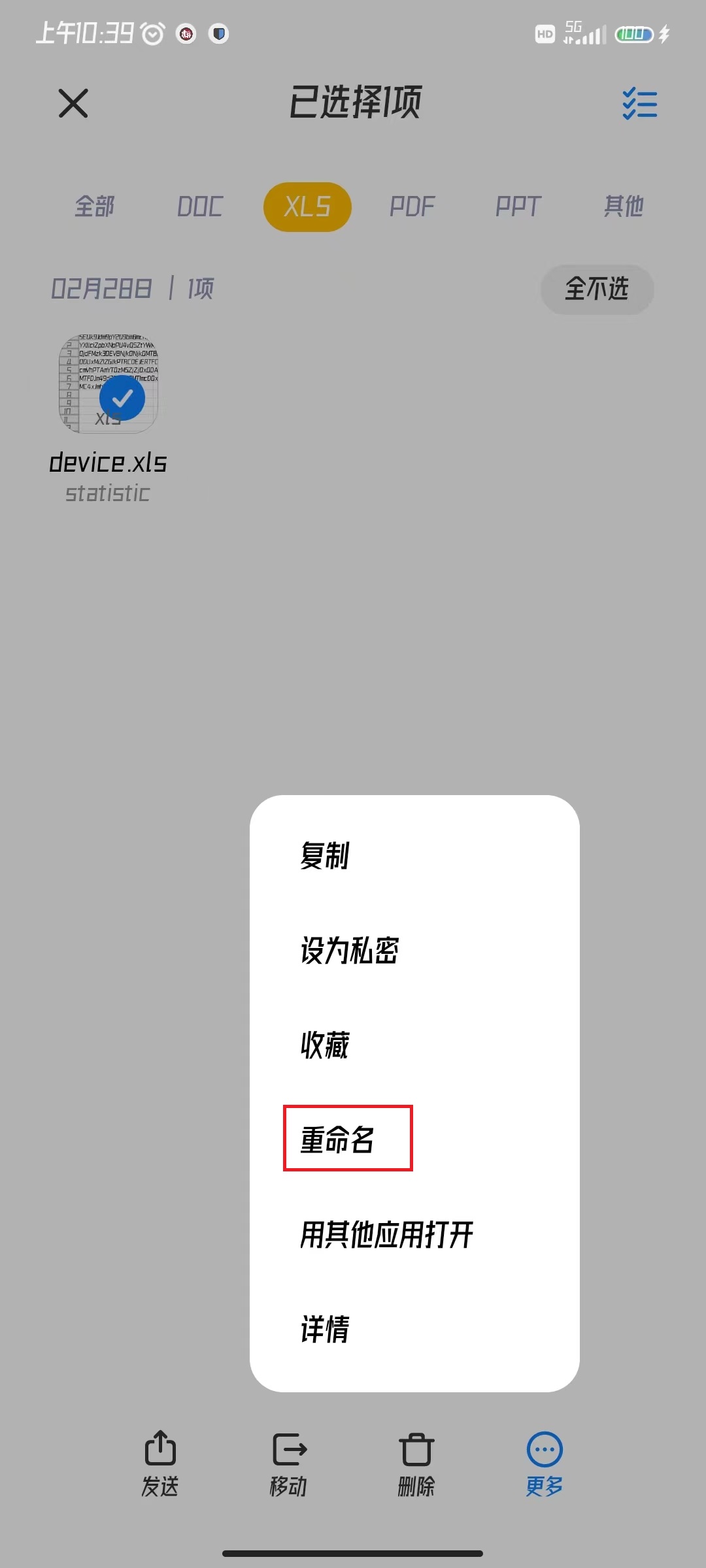
Task: Open the 其他 tab
Action: [624, 206]
